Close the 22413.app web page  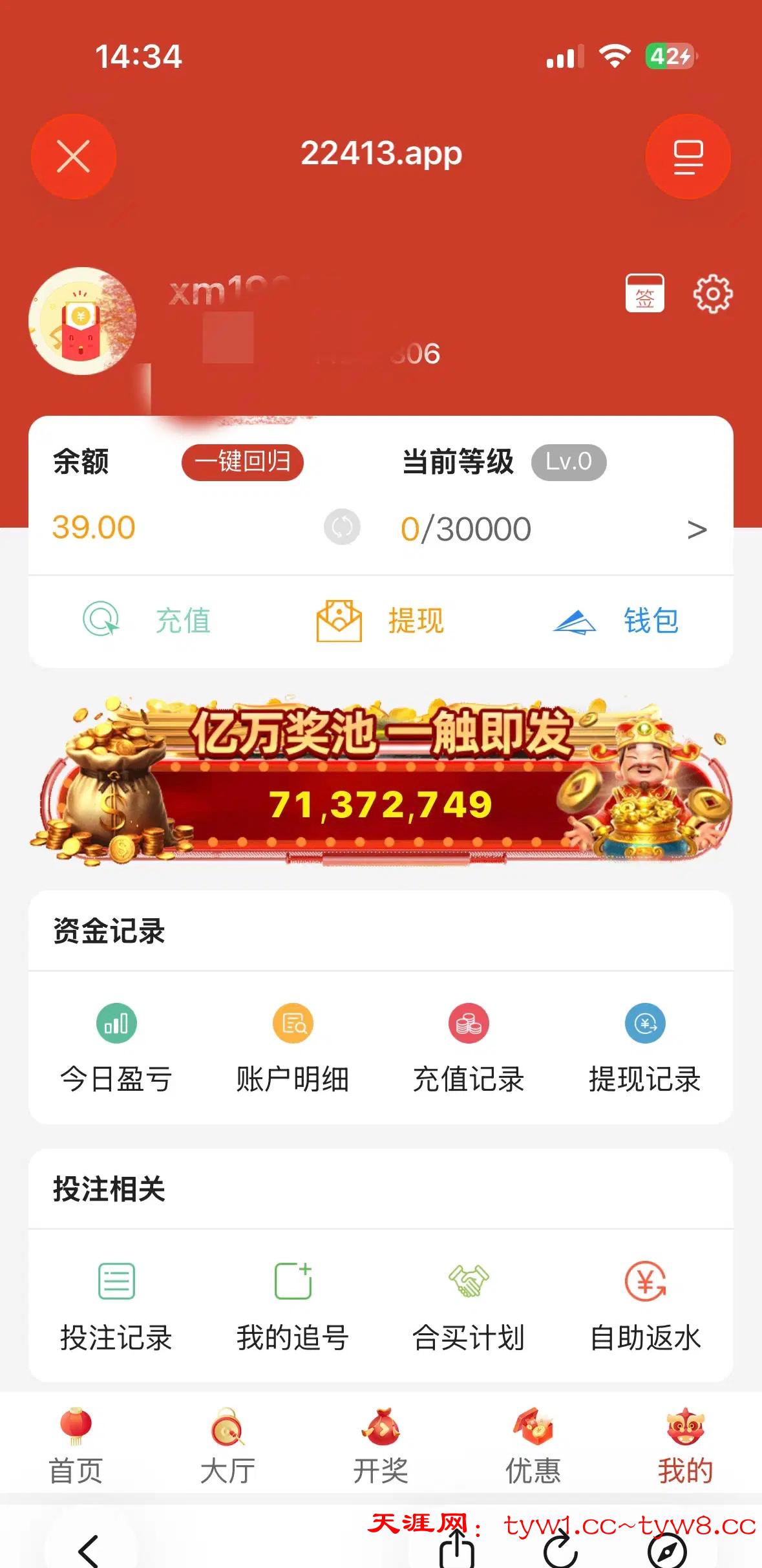pyautogui.click(x=74, y=156)
